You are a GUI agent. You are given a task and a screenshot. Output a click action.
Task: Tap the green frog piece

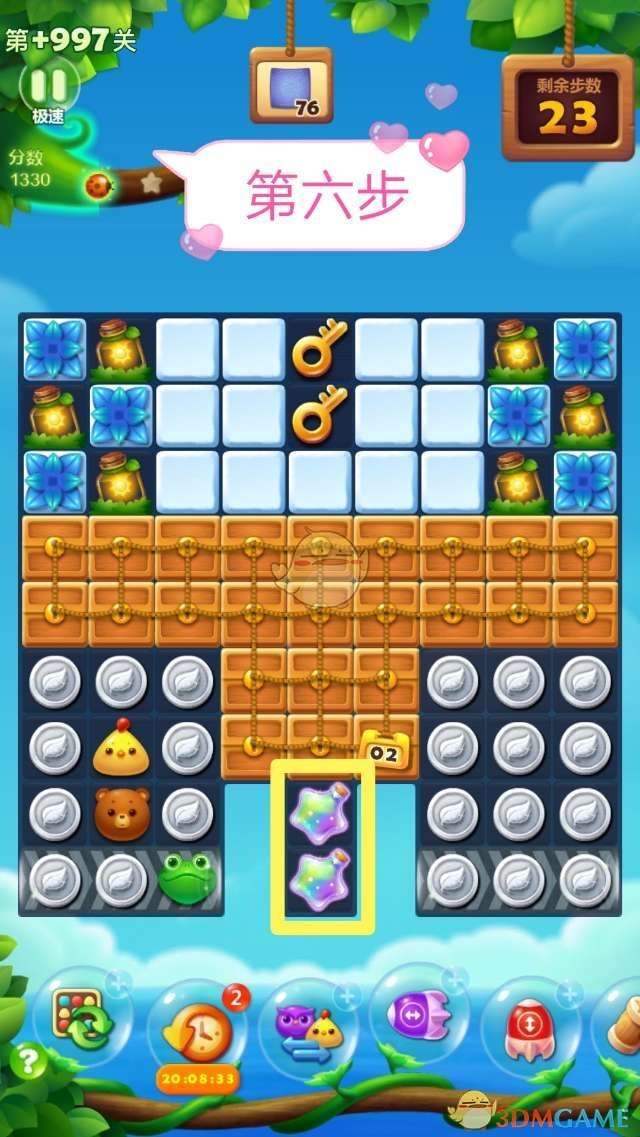[187, 880]
